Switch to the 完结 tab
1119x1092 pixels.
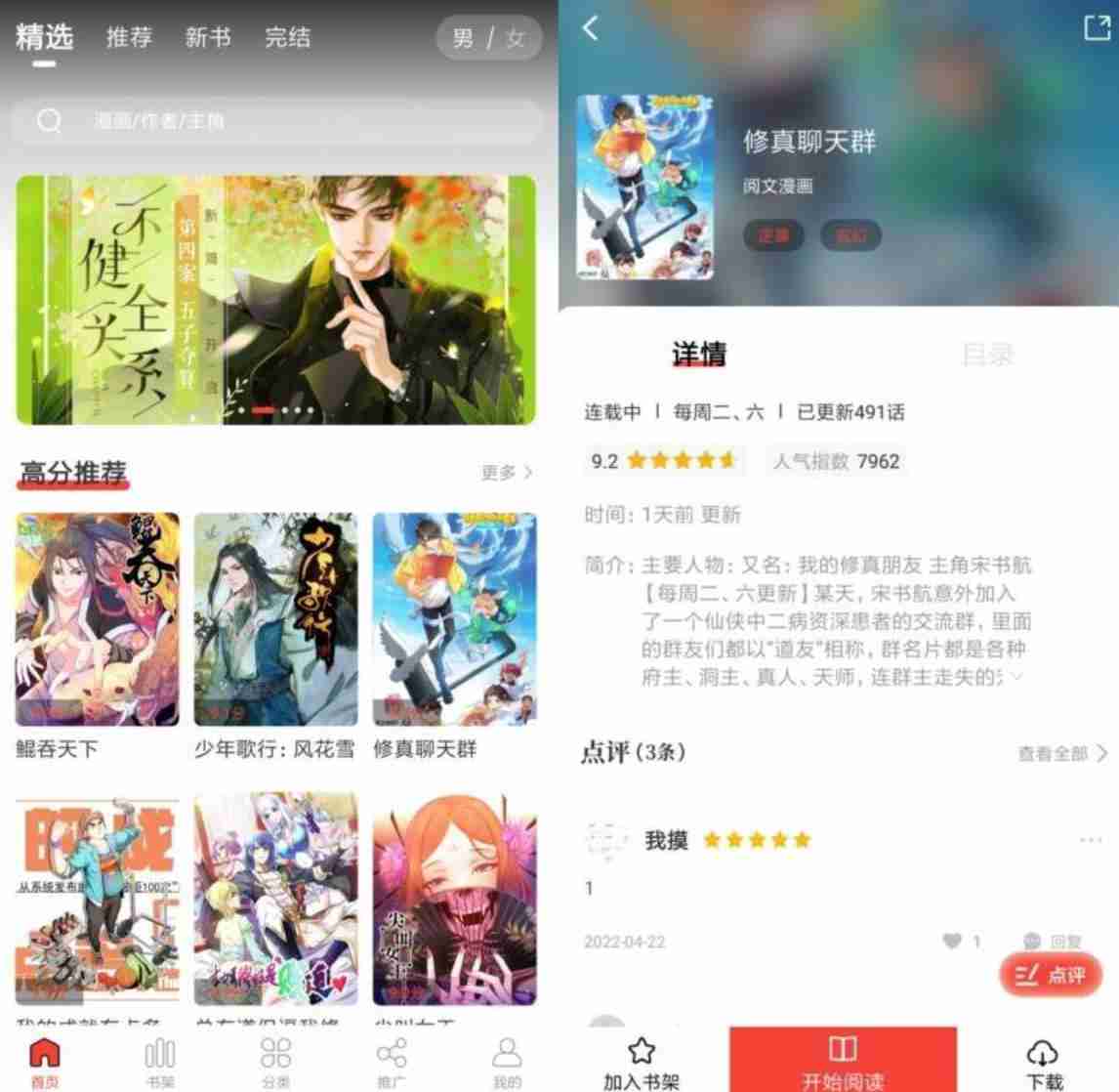(x=288, y=38)
